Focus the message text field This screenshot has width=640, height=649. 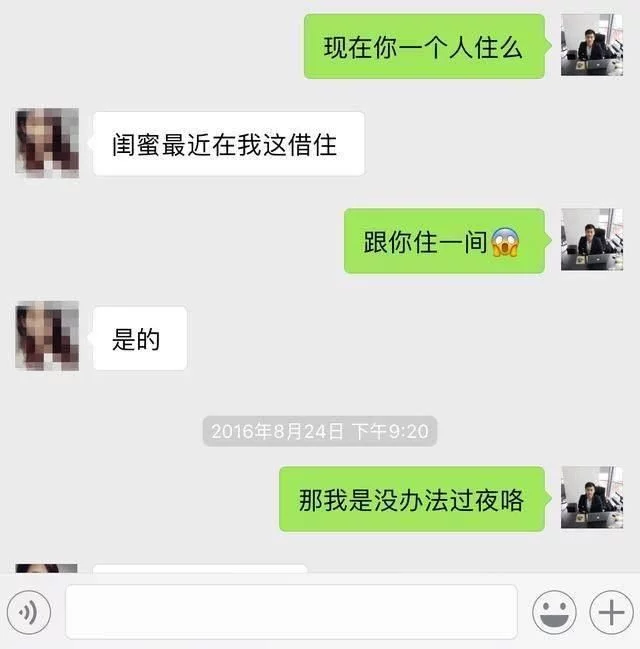(x=291, y=611)
